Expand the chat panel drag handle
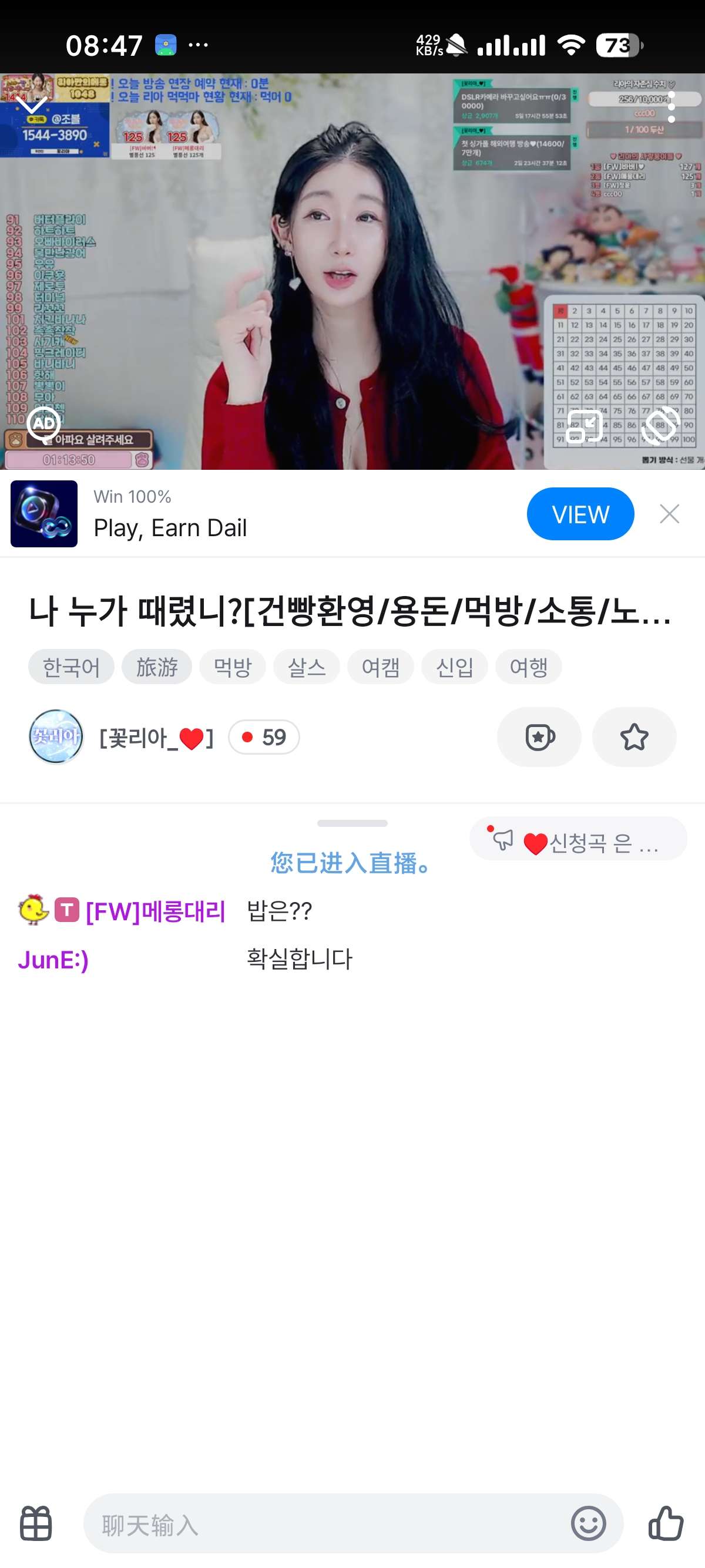Image resolution: width=705 pixels, height=1568 pixels. point(352,823)
